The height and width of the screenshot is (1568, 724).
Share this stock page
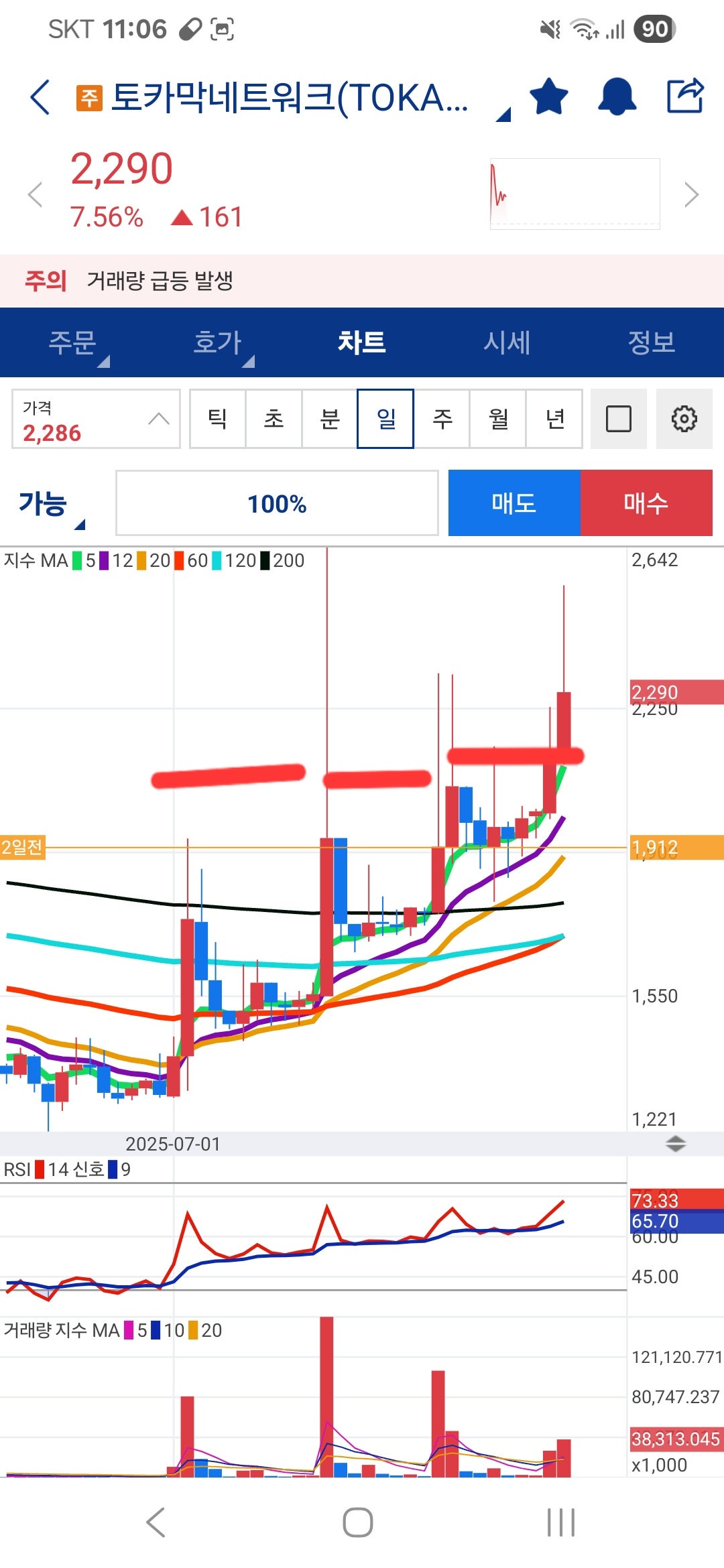(685, 96)
